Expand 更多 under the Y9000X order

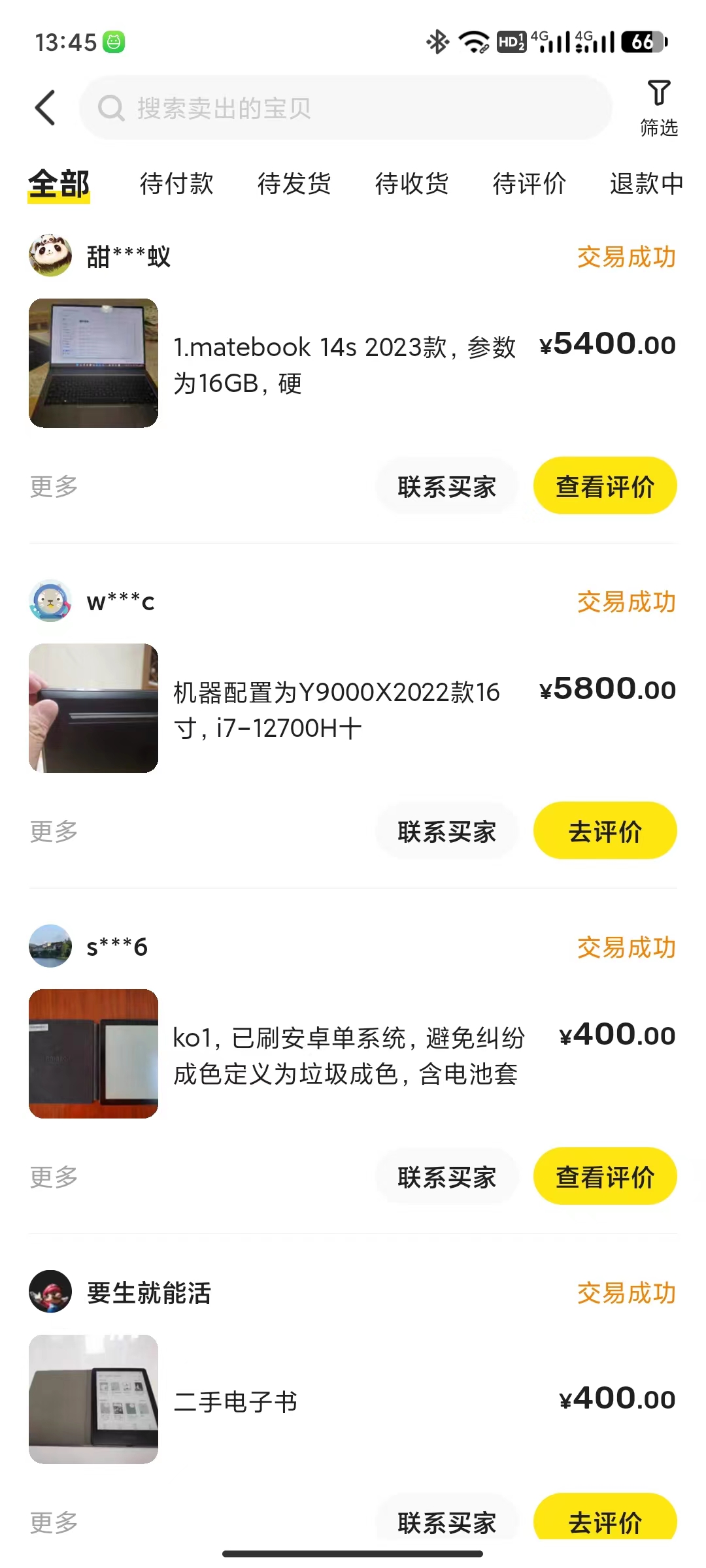point(54,830)
